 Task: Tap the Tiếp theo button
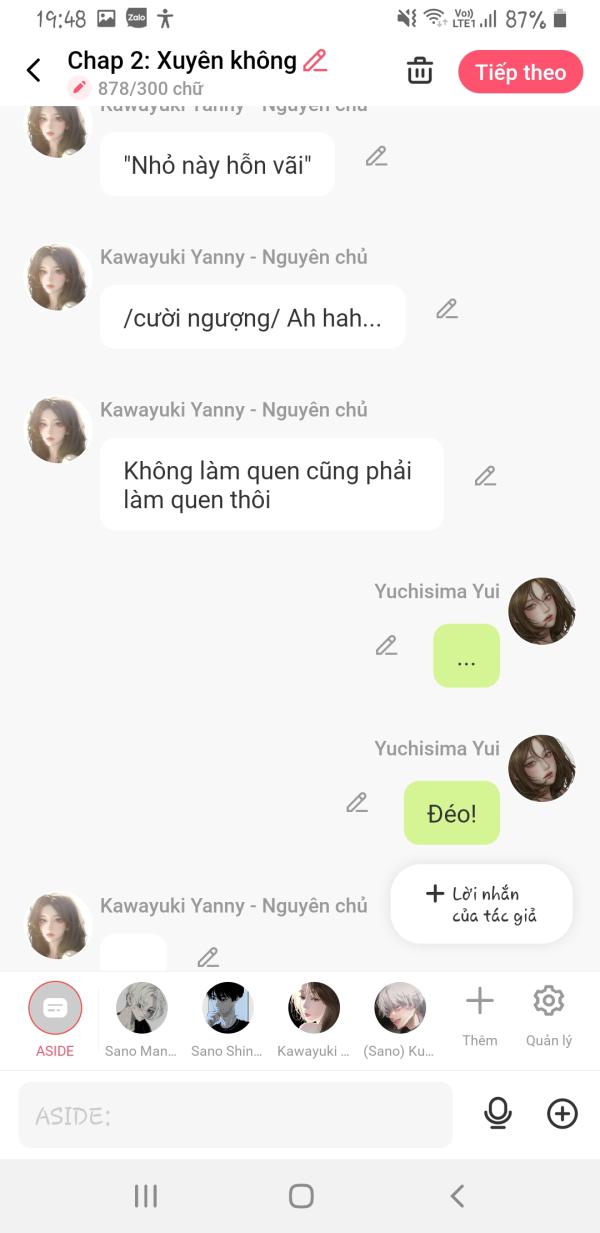pos(520,72)
